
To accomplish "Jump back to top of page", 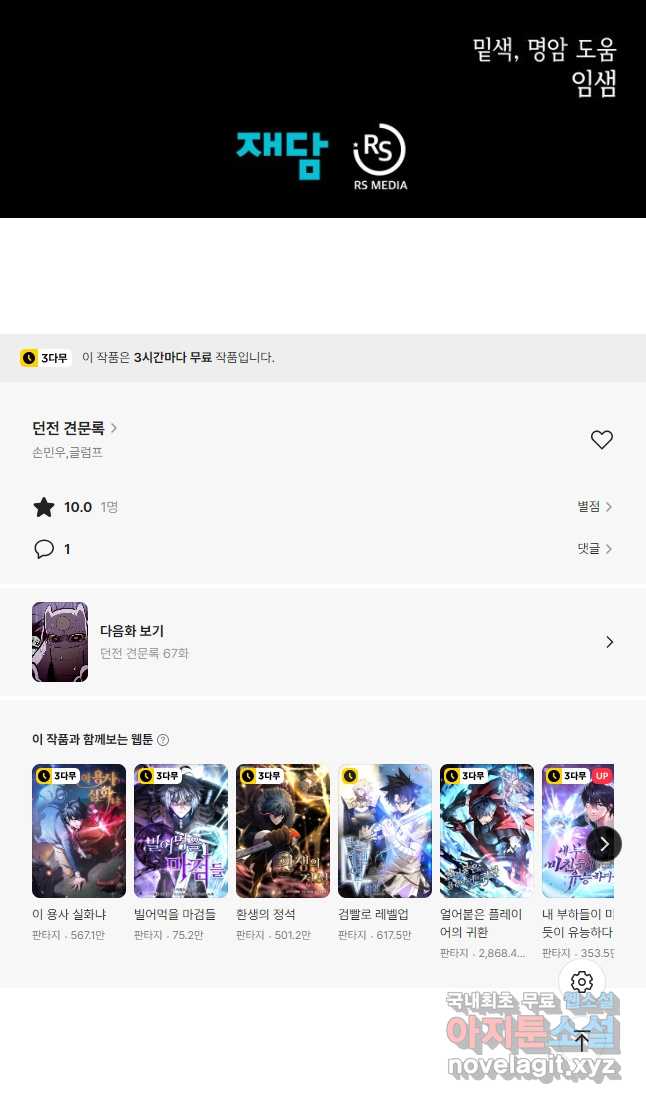I will pyautogui.click(x=582, y=1039).
